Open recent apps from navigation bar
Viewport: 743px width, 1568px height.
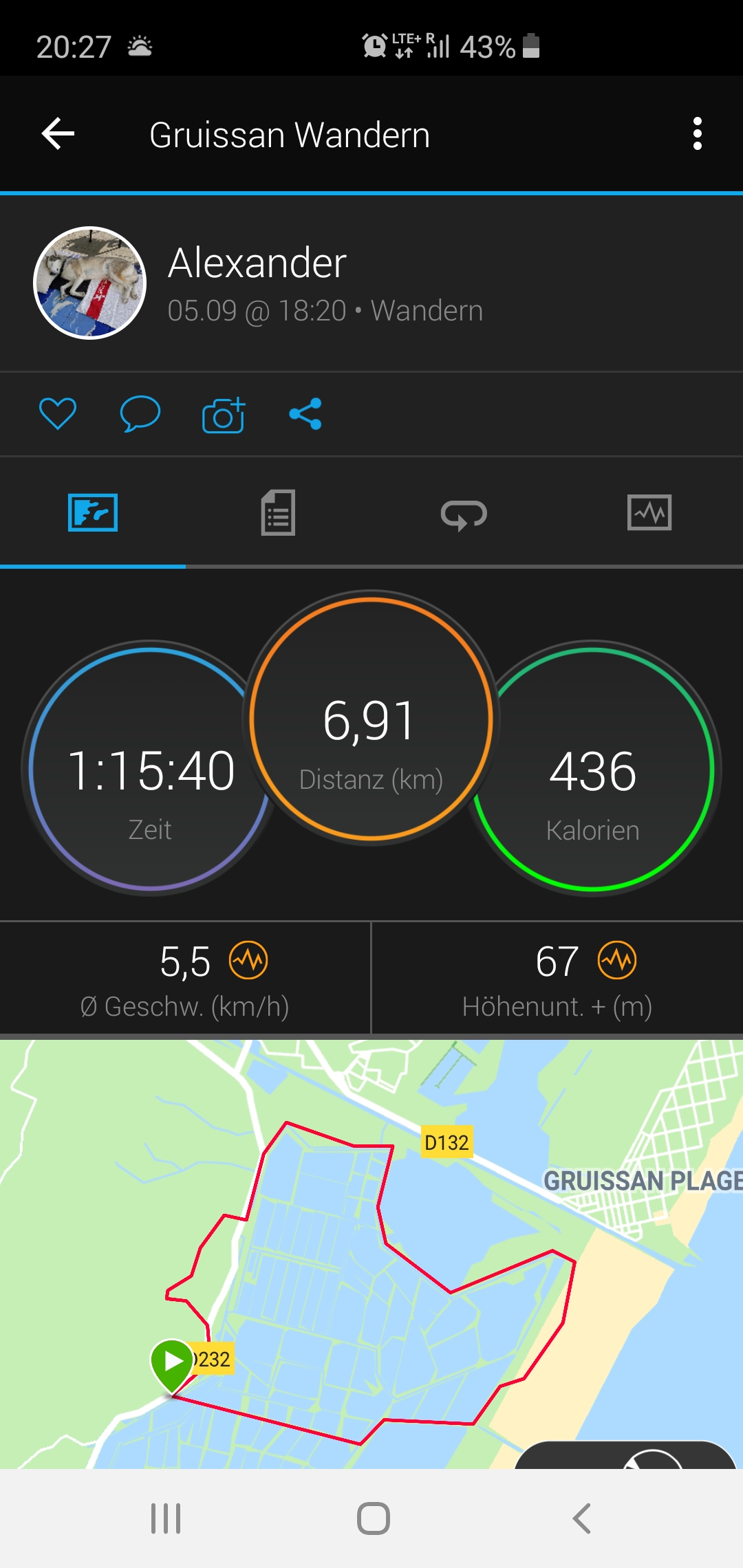(x=166, y=1518)
